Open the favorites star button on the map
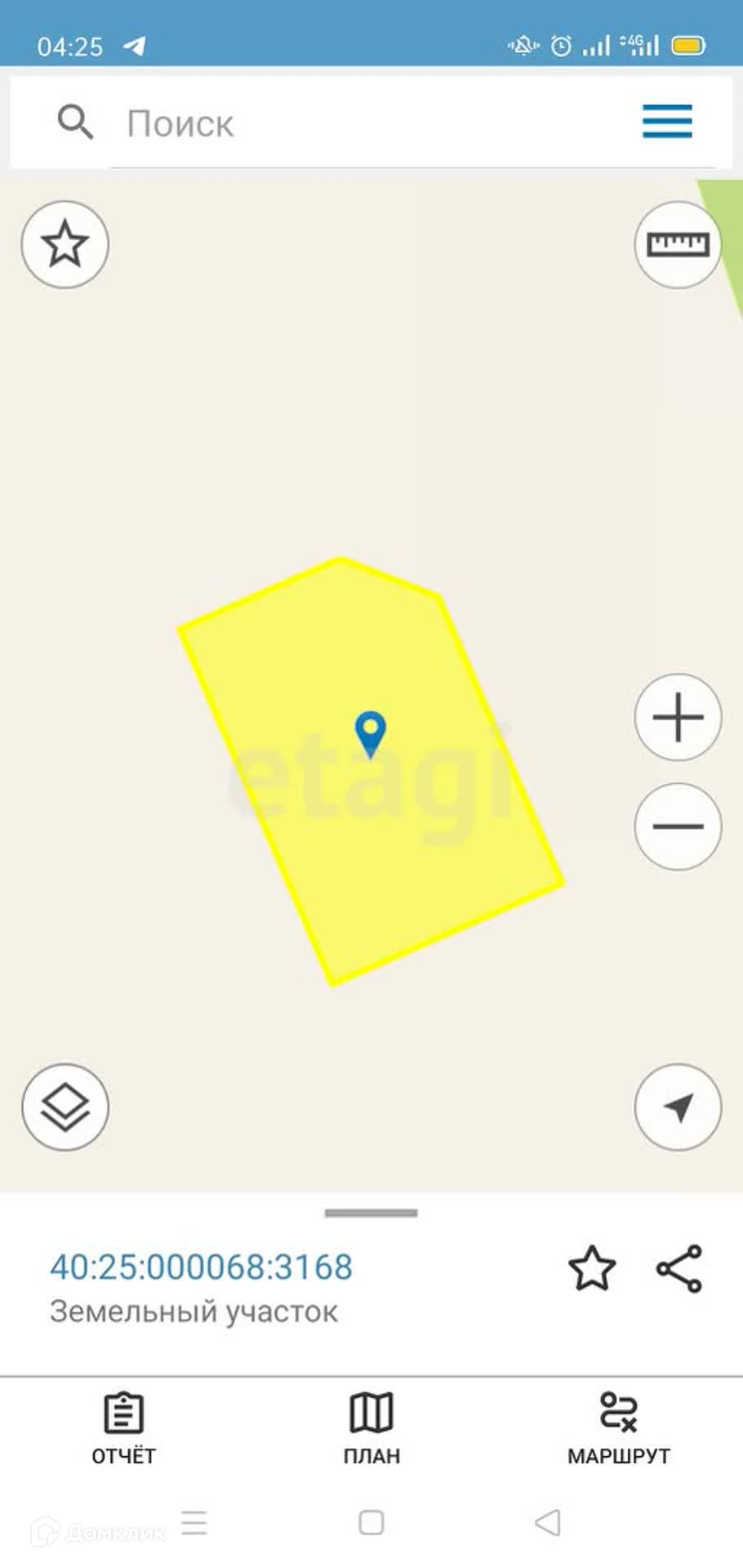The height and width of the screenshot is (1568, 743). (x=65, y=244)
